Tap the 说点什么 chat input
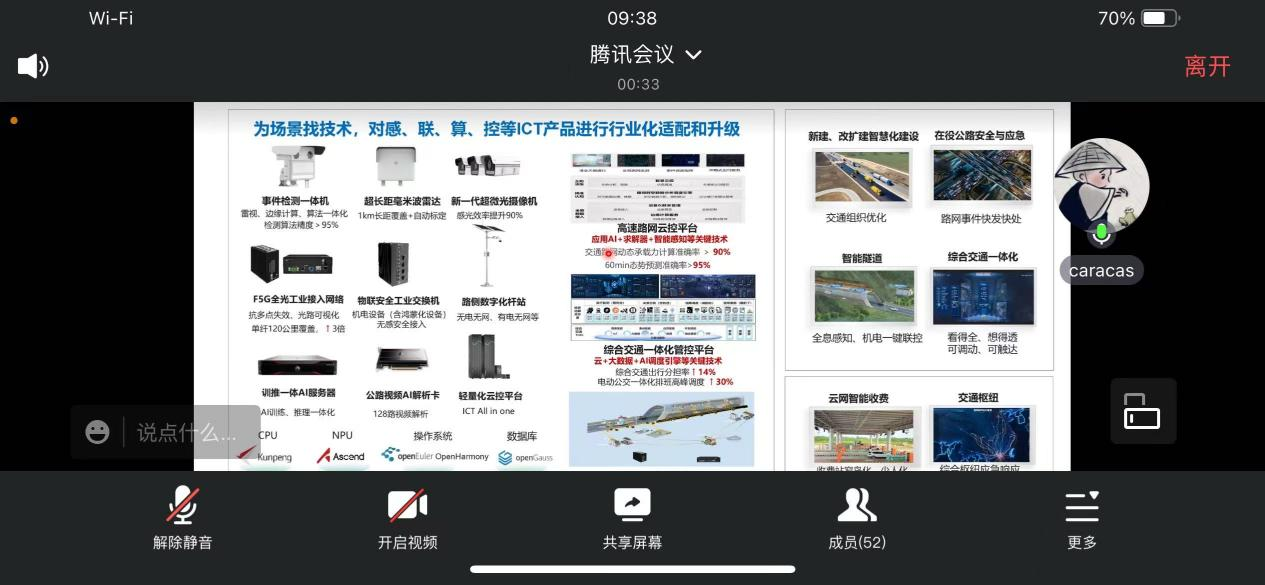 [x=187, y=432]
